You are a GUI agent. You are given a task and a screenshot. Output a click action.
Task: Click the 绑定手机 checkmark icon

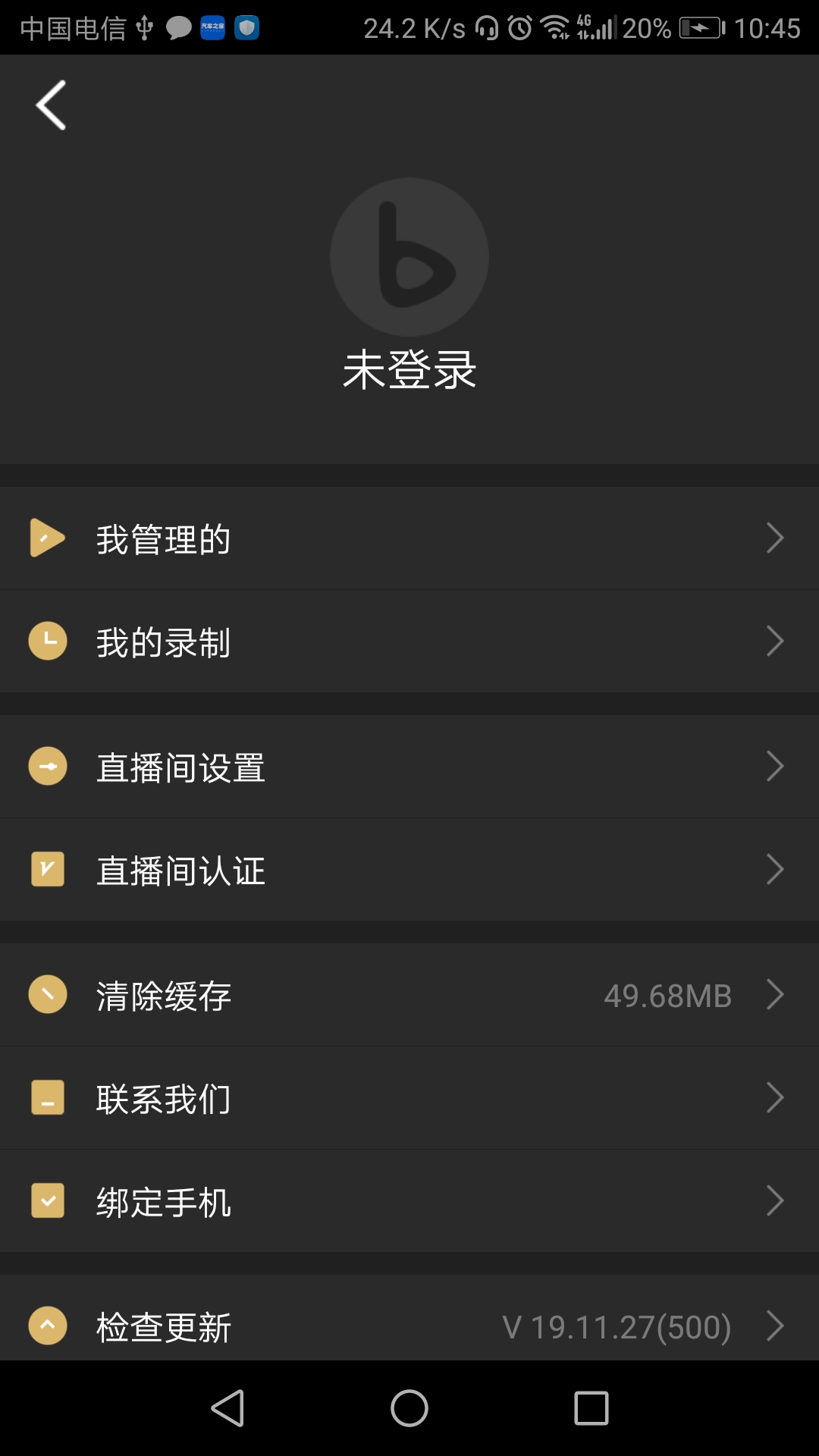[47, 1200]
